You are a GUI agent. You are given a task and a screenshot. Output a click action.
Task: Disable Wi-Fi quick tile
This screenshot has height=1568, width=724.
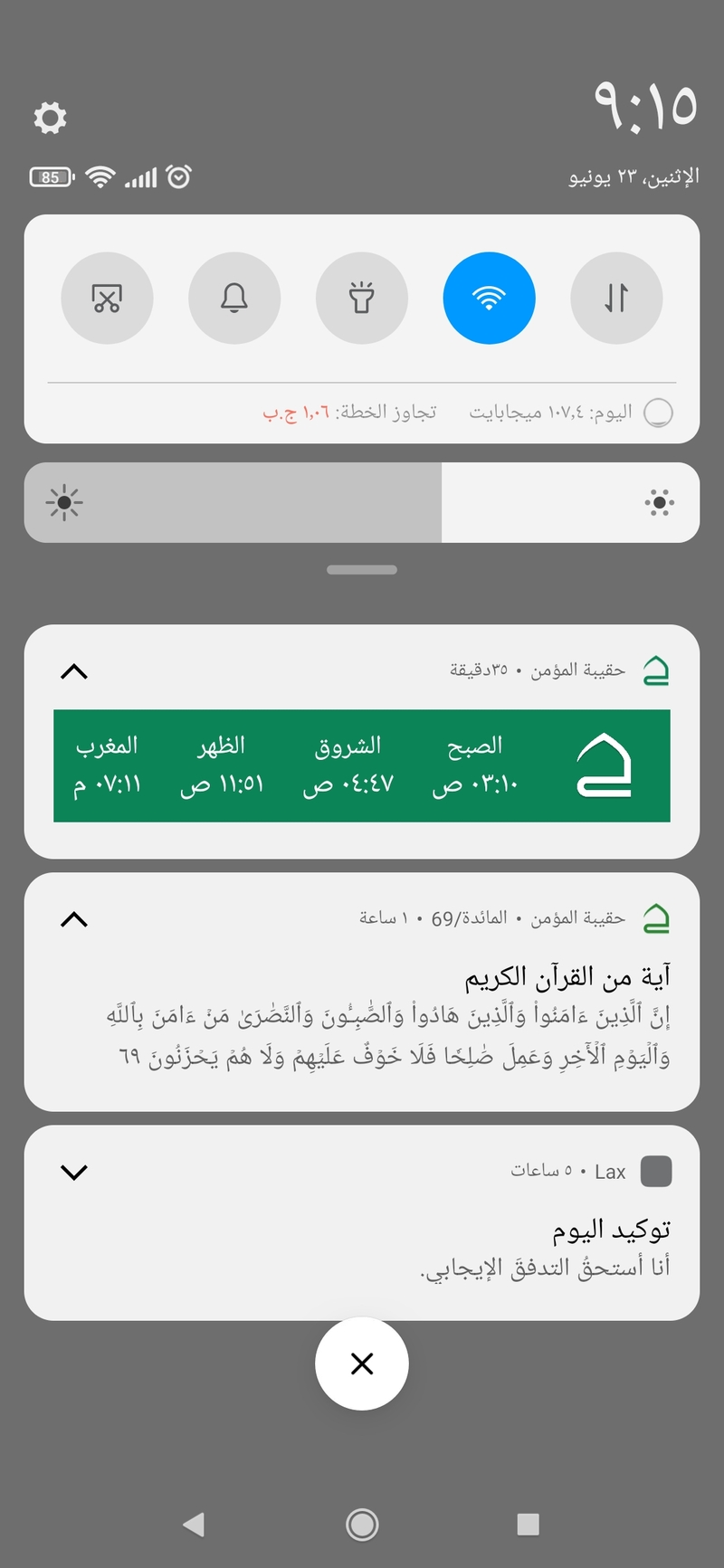[489, 298]
